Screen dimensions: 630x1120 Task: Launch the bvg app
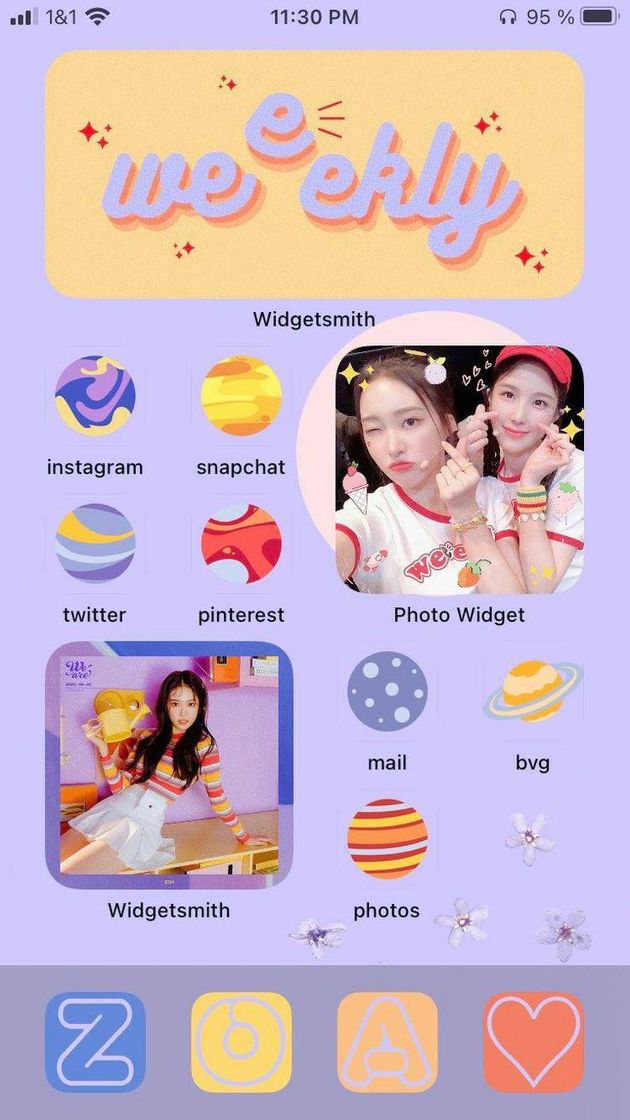[533, 691]
